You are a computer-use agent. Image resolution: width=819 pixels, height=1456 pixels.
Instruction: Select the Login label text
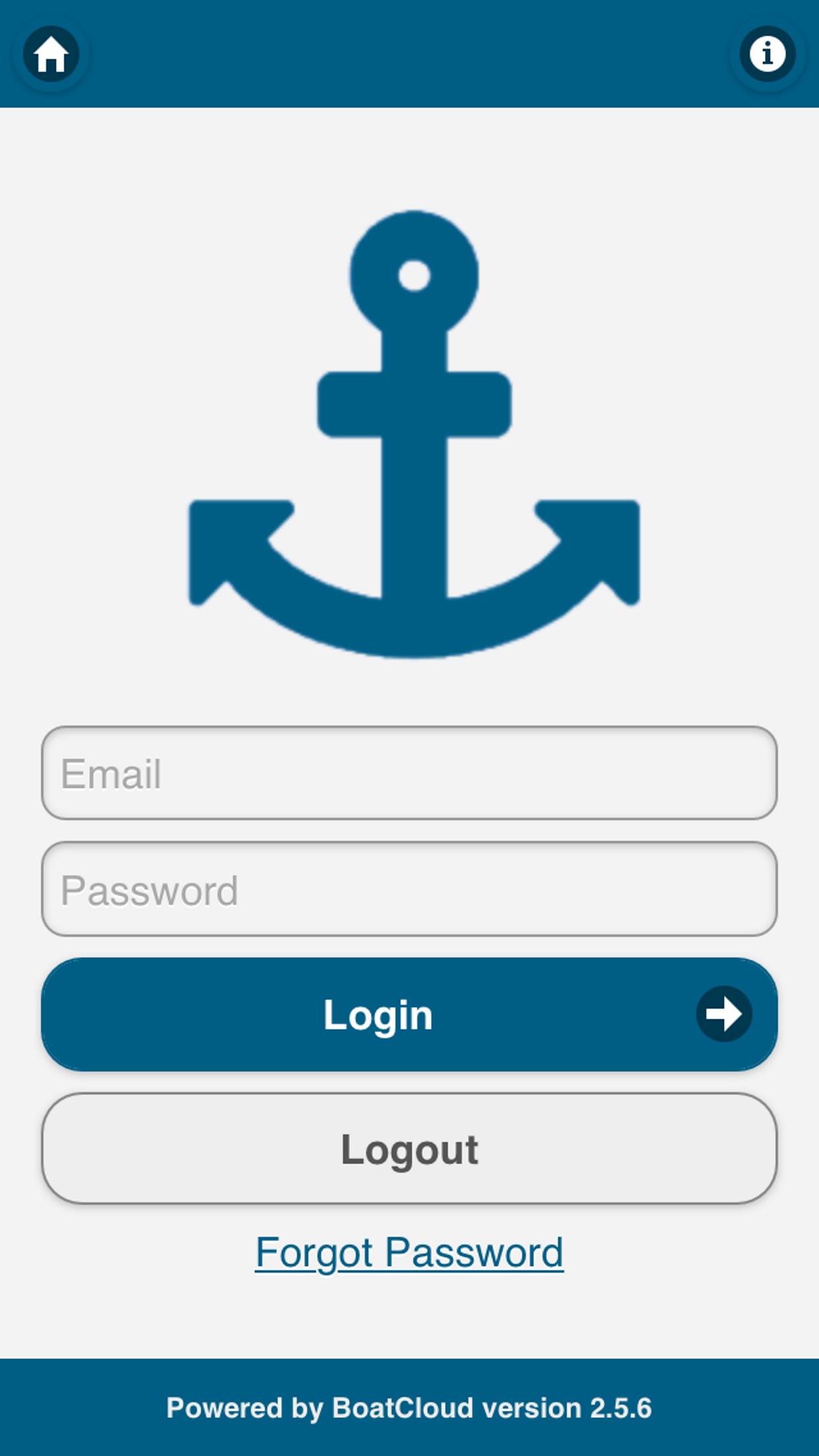pyautogui.click(x=377, y=1015)
